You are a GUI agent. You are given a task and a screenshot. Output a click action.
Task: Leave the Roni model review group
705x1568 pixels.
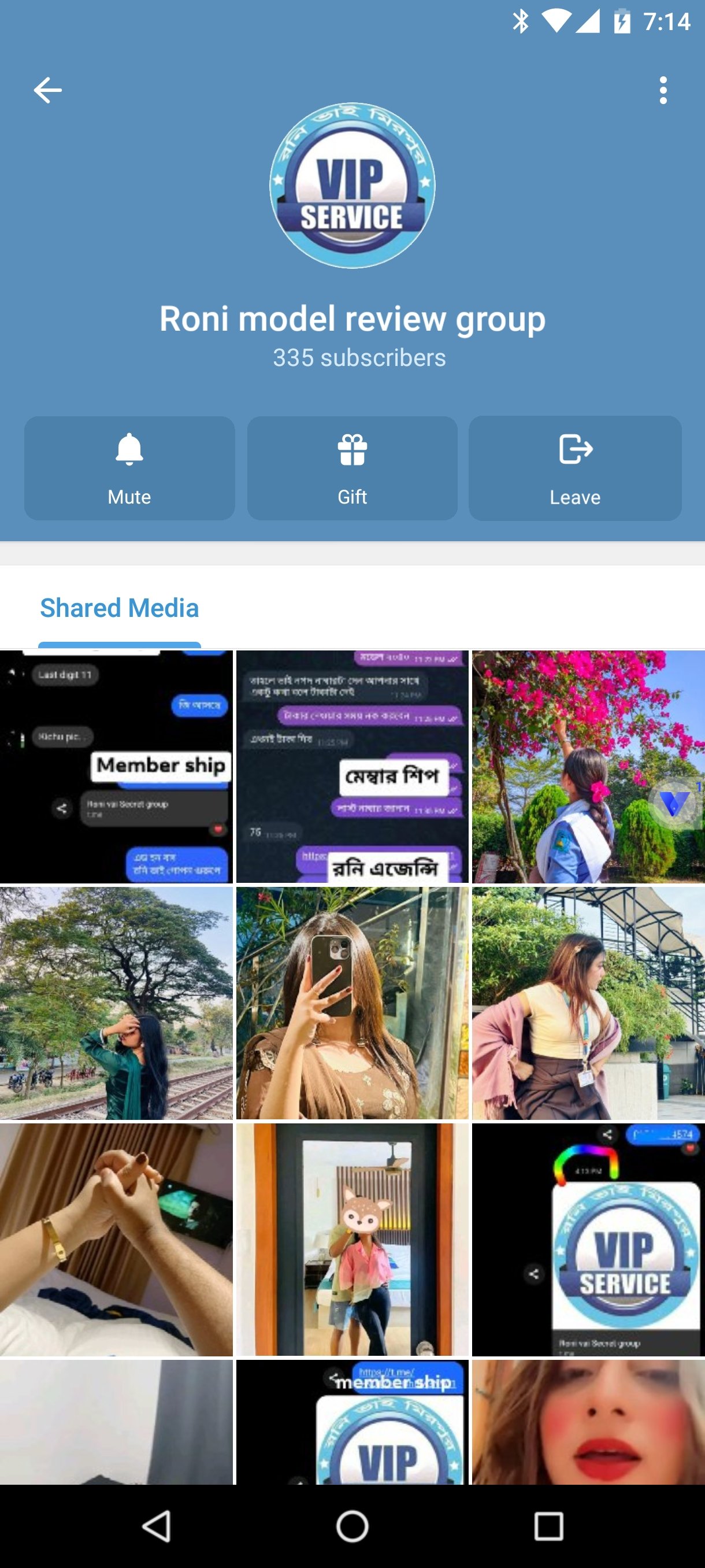(575, 468)
